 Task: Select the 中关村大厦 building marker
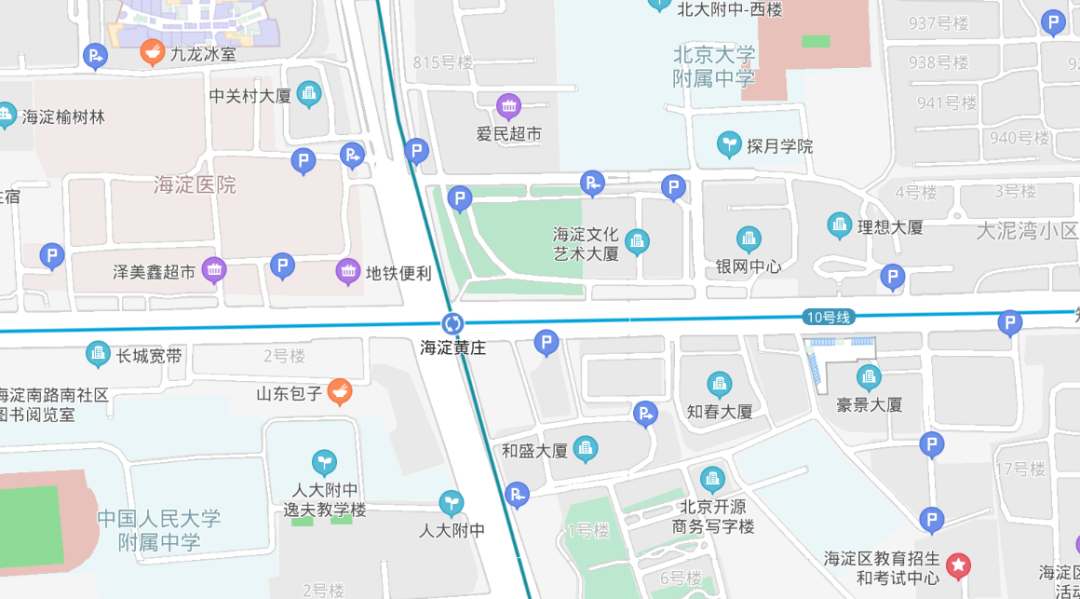(x=309, y=95)
